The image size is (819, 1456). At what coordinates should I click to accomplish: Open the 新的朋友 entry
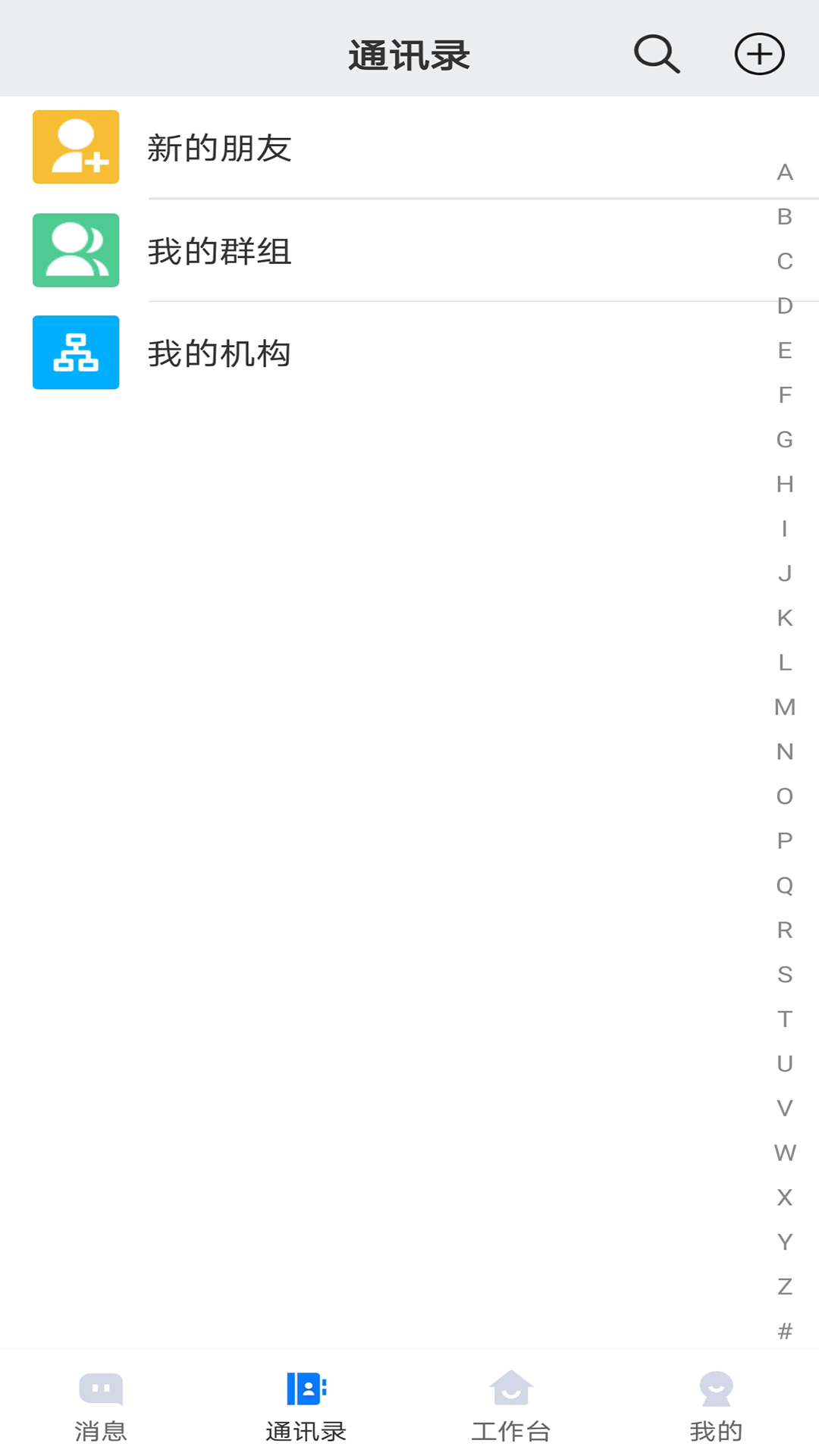pos(220,147)
